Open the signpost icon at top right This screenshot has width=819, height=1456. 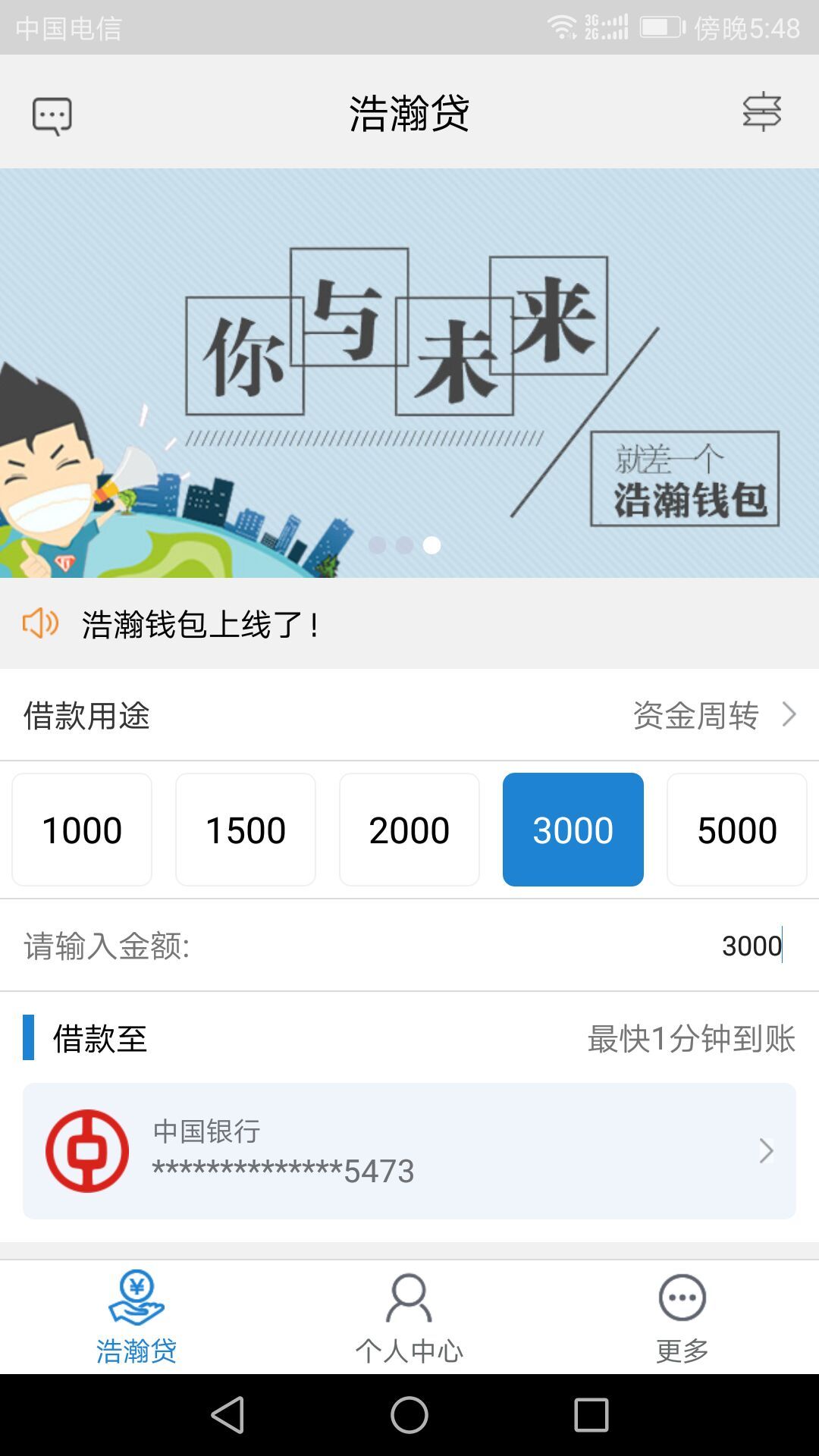point(761,112)
